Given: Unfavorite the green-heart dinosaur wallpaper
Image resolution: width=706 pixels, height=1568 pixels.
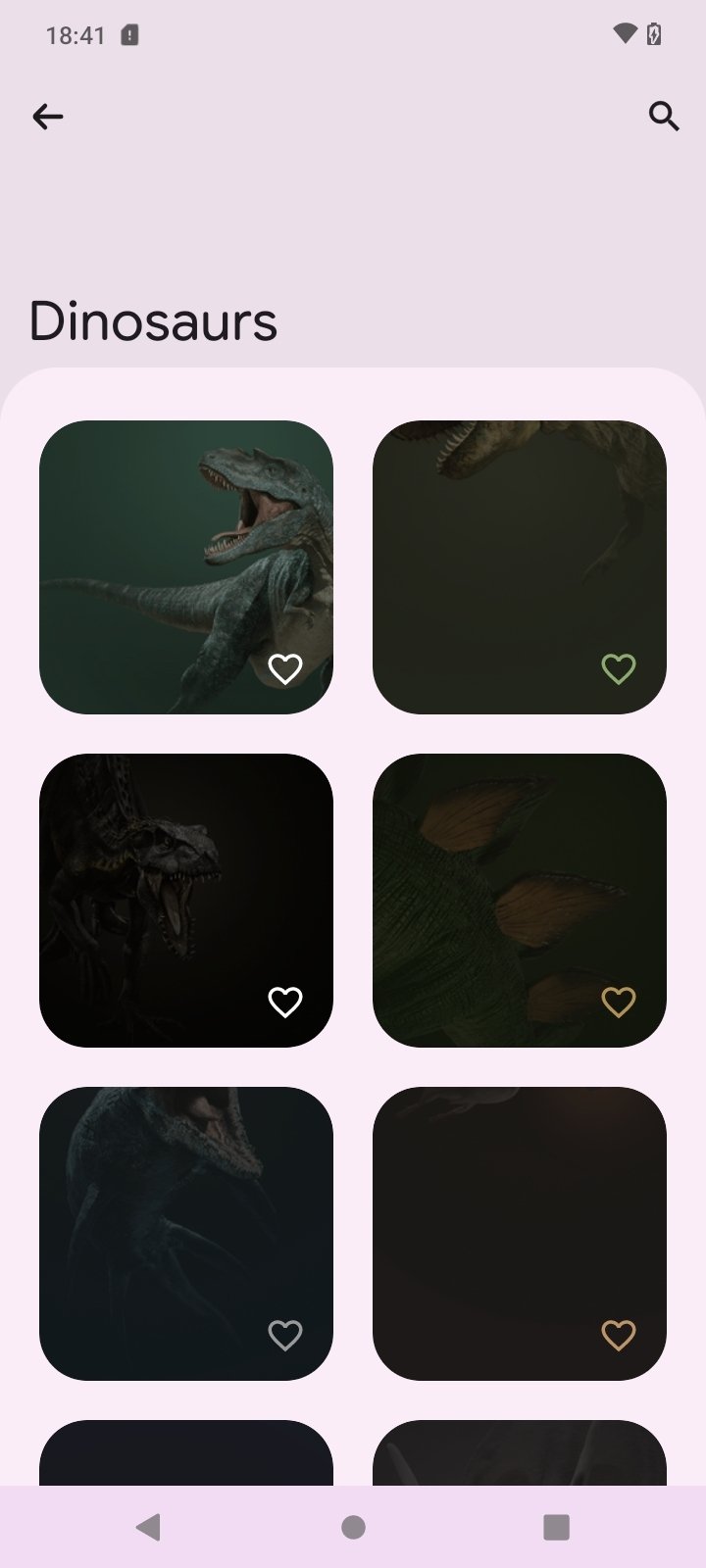Looking at the screenshot, I should [618, 667].
